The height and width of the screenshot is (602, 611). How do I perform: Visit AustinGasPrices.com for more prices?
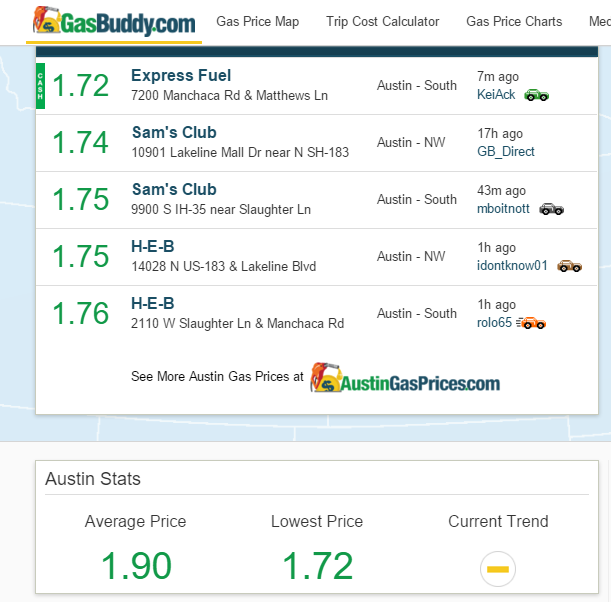[x=405, y=378]
